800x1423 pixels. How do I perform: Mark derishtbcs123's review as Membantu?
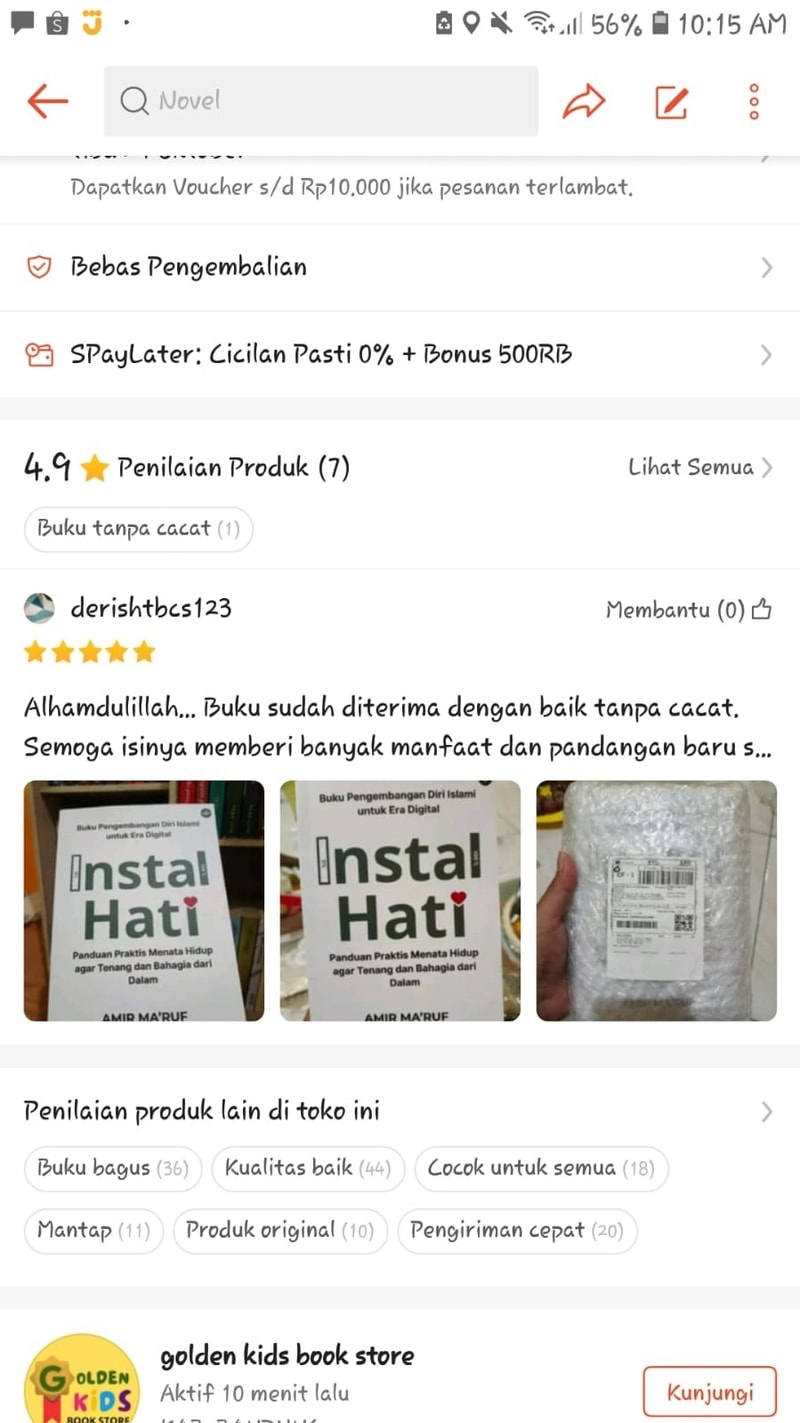click(x=688, y=610)
